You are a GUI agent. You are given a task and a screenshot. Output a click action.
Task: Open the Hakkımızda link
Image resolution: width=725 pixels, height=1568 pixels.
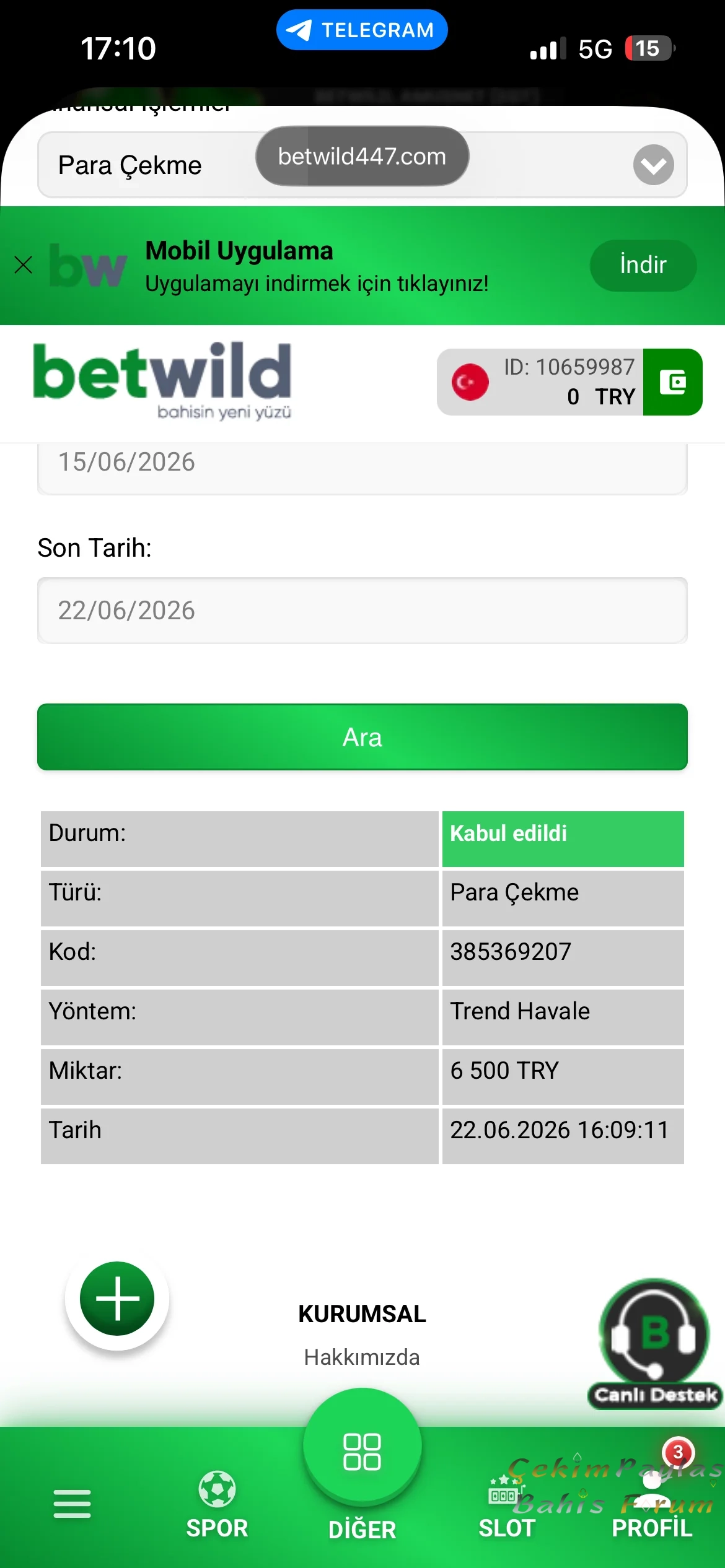362,1357
